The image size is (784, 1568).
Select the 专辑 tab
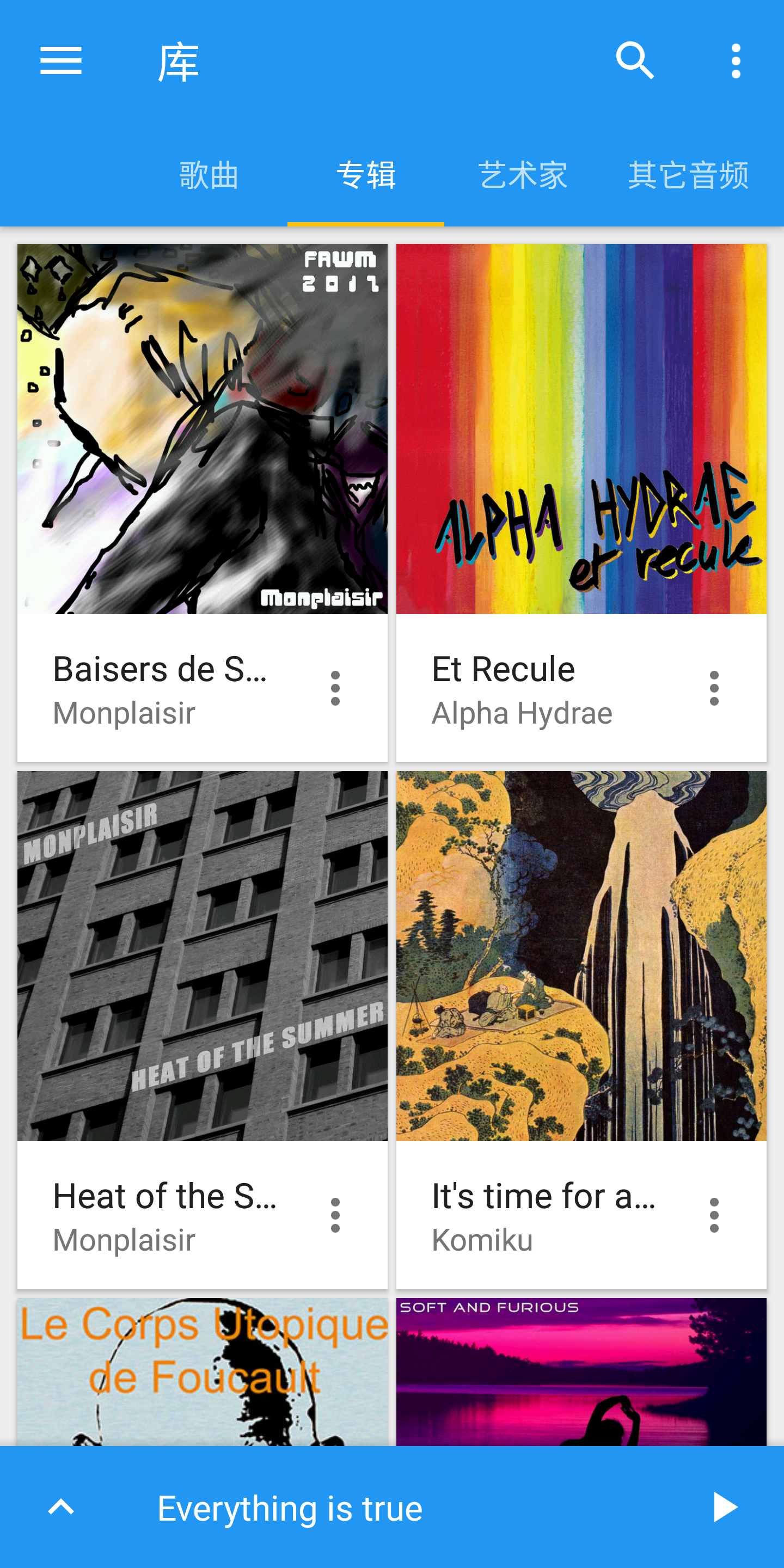click(366, 175)
